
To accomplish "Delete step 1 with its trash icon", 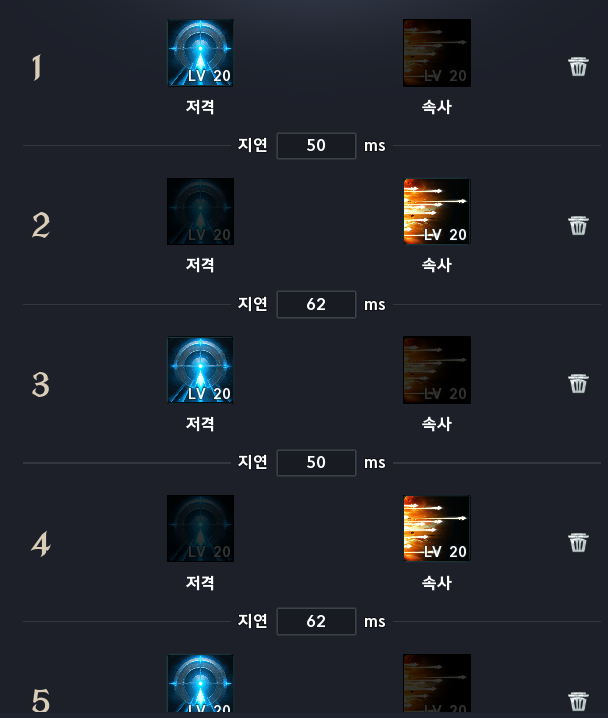I will (578, 67).
